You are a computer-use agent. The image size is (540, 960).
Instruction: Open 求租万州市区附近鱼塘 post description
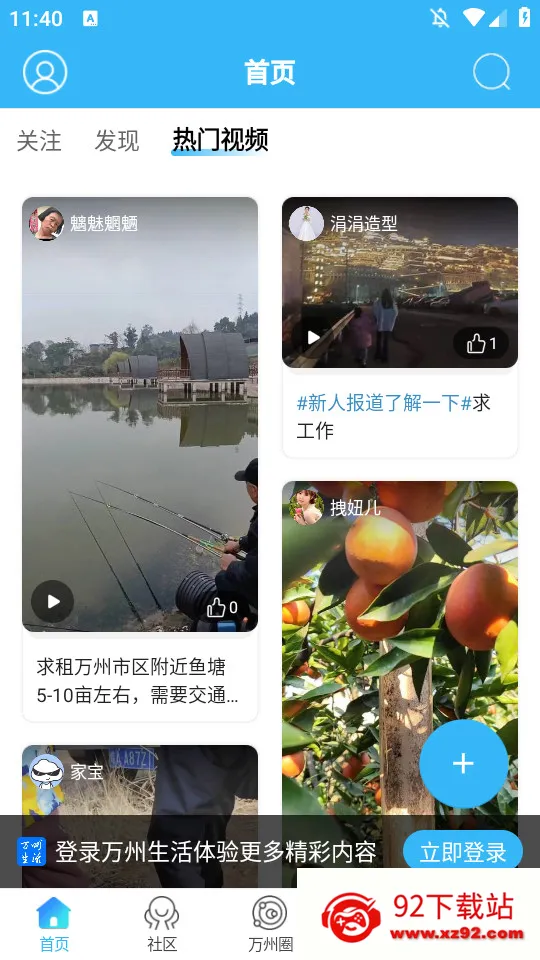(140, 680)
